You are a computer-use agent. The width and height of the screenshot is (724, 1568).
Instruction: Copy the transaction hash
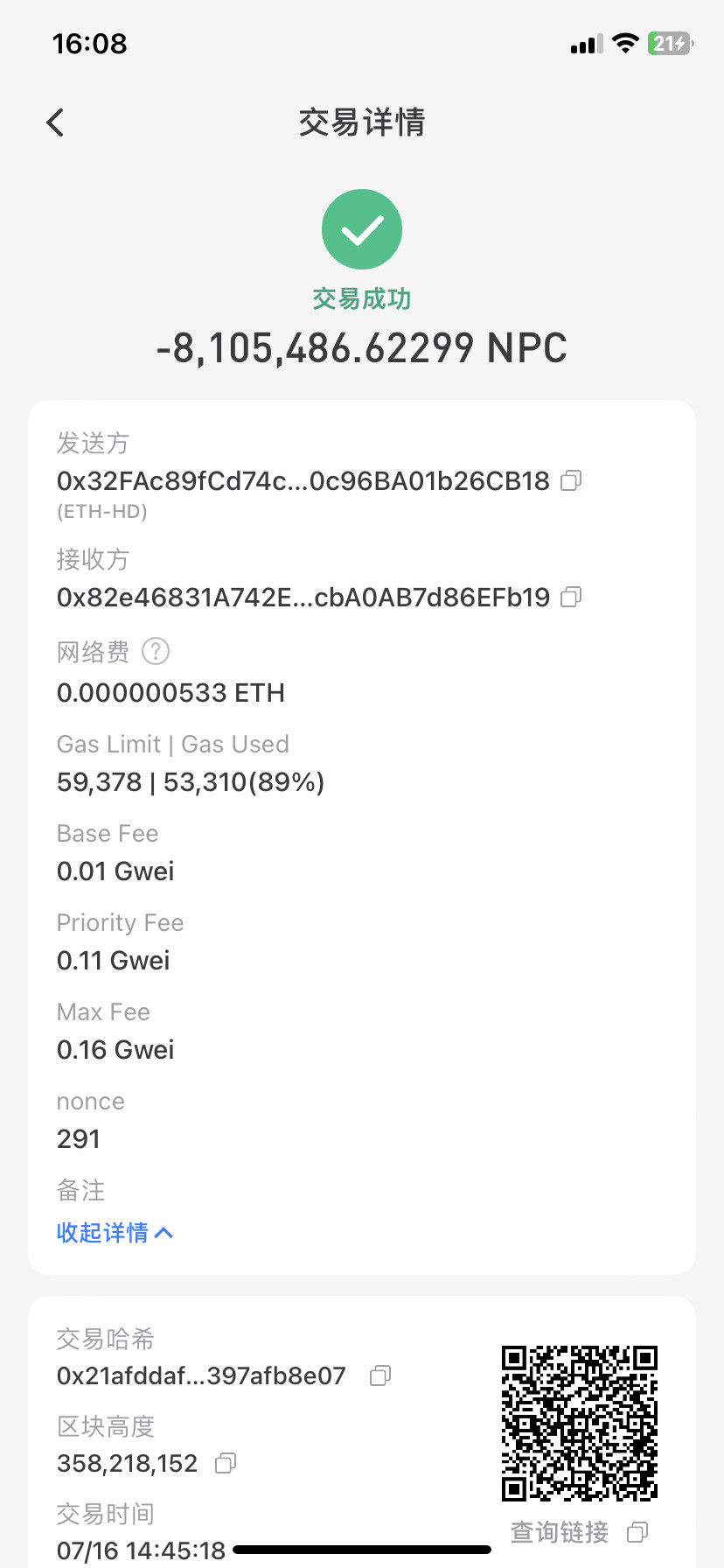pos(380,1375)
